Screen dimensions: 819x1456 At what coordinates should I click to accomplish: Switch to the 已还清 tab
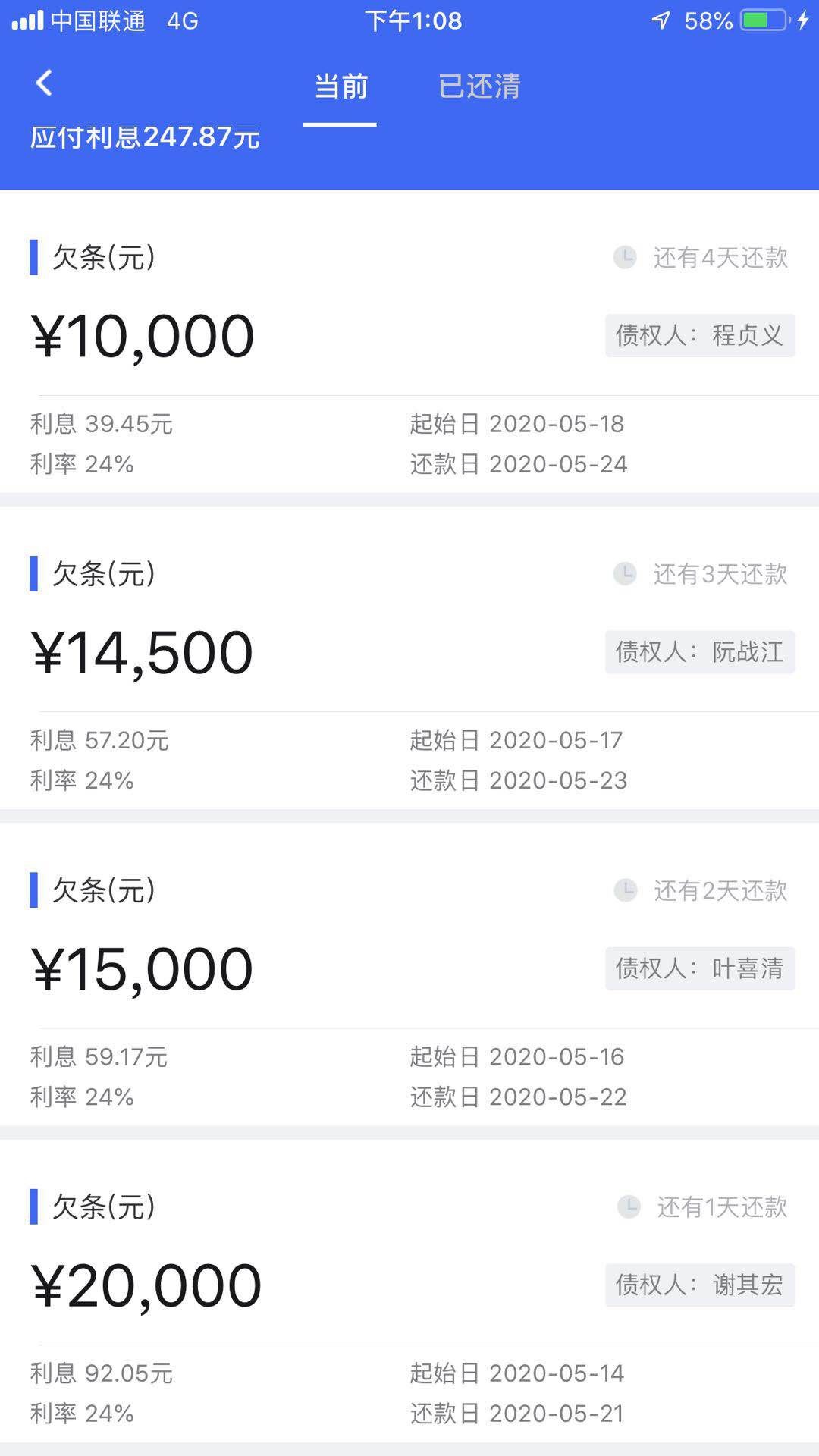point(479,86)
